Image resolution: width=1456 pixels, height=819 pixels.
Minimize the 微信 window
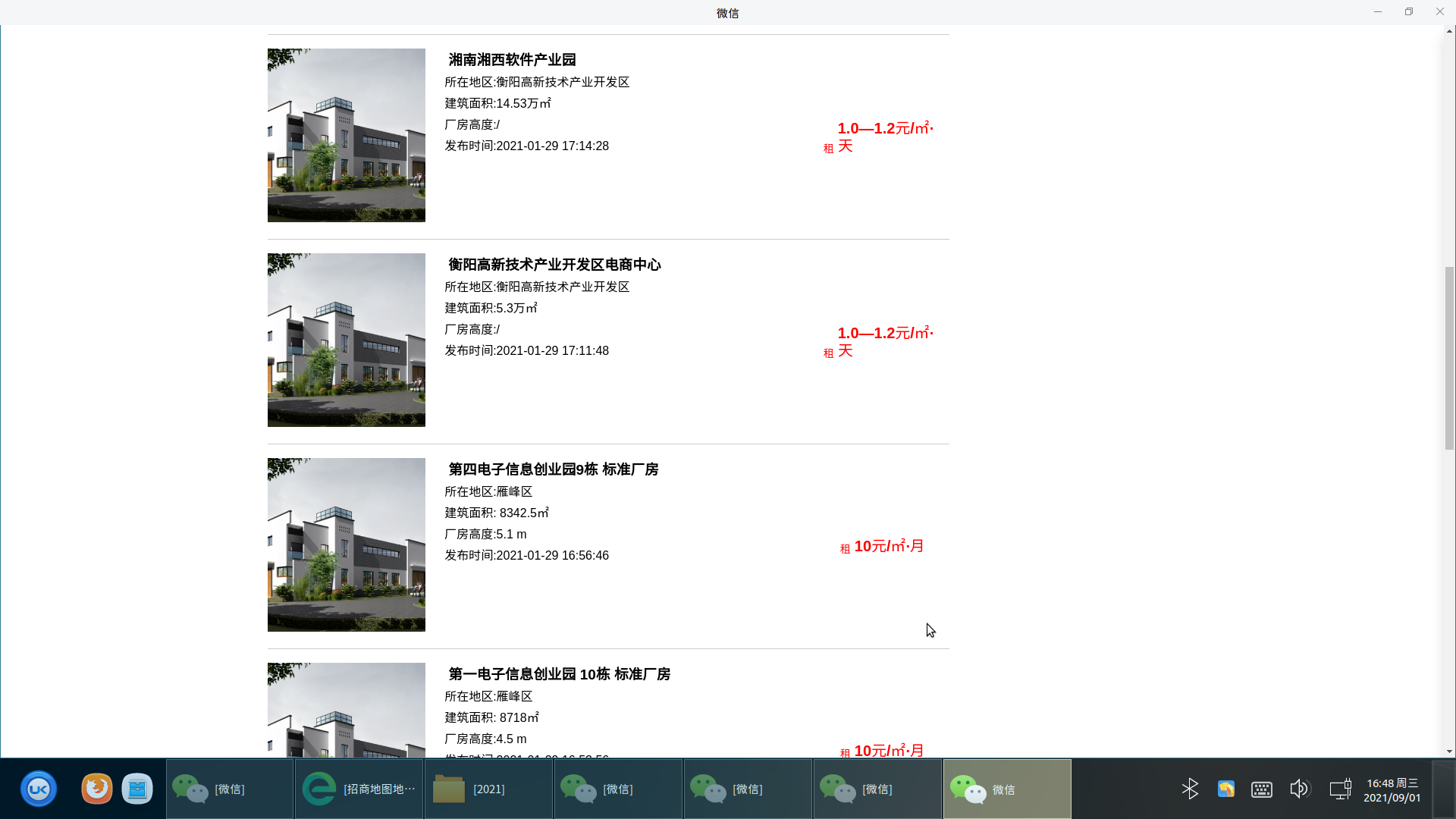tap(1378, 11)
